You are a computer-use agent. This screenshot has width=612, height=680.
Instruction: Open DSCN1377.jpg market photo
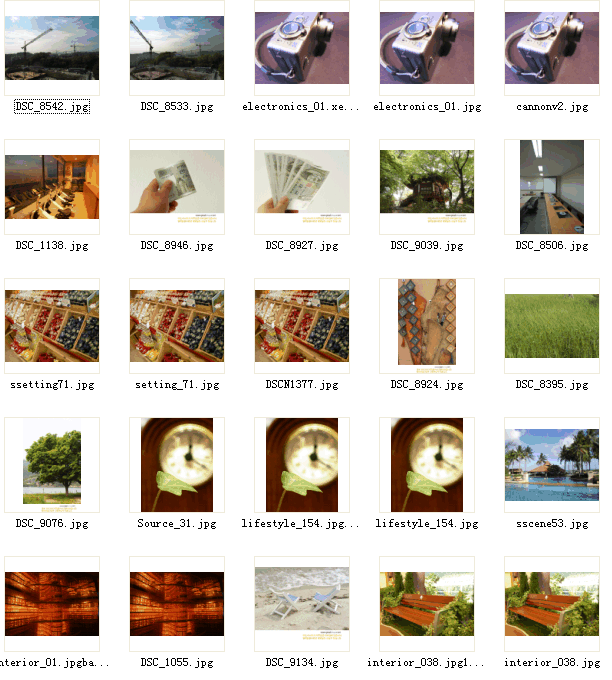(302, 326)
